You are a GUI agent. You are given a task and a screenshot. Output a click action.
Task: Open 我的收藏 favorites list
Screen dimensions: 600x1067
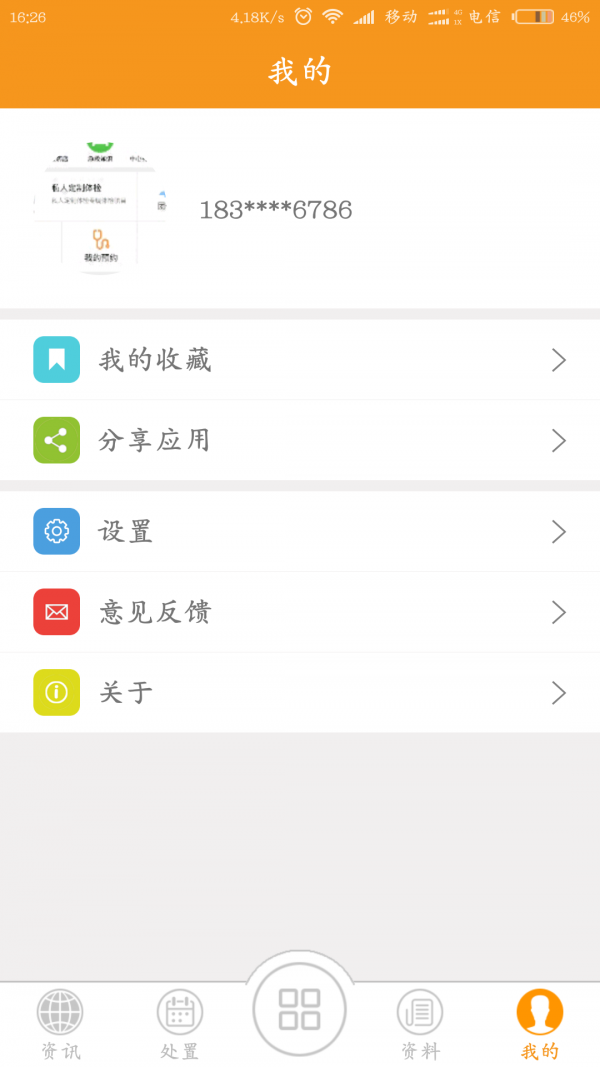tap(300, 360)
